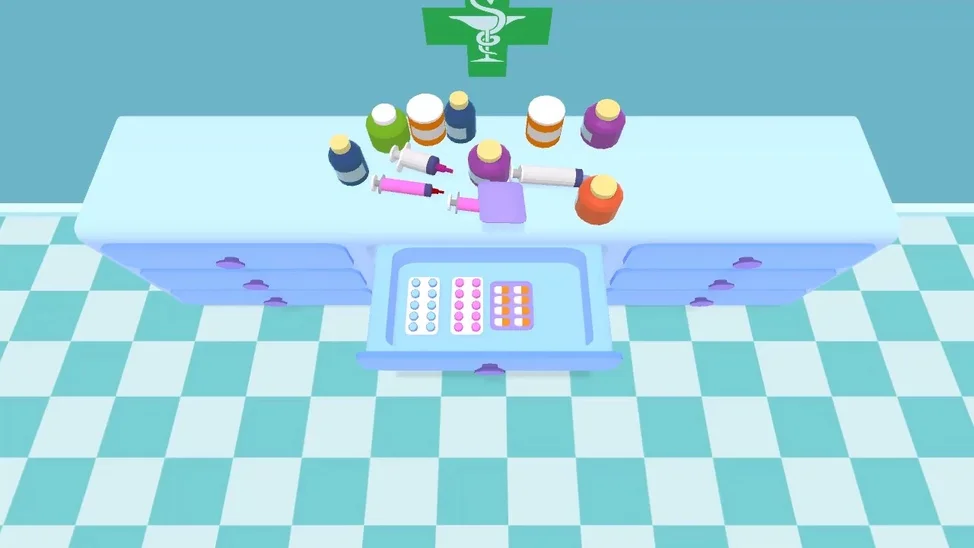This screenshot has height=548, width=974.
Task: Tap the blue pill blister pack
Action: point(422,305)
